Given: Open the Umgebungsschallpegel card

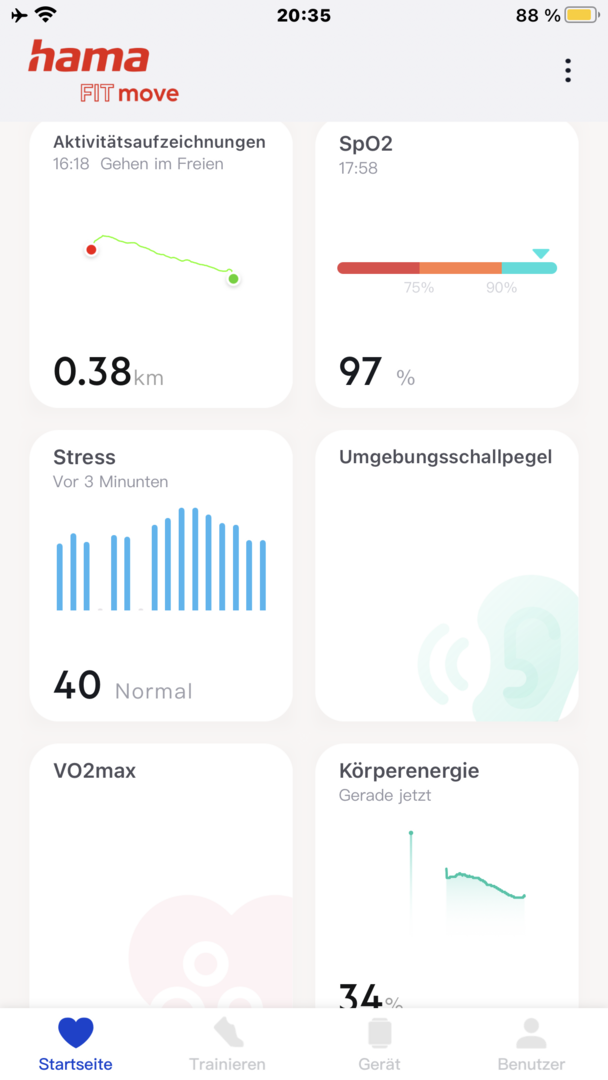Looking at the screenshot, I should coord(447,575).
